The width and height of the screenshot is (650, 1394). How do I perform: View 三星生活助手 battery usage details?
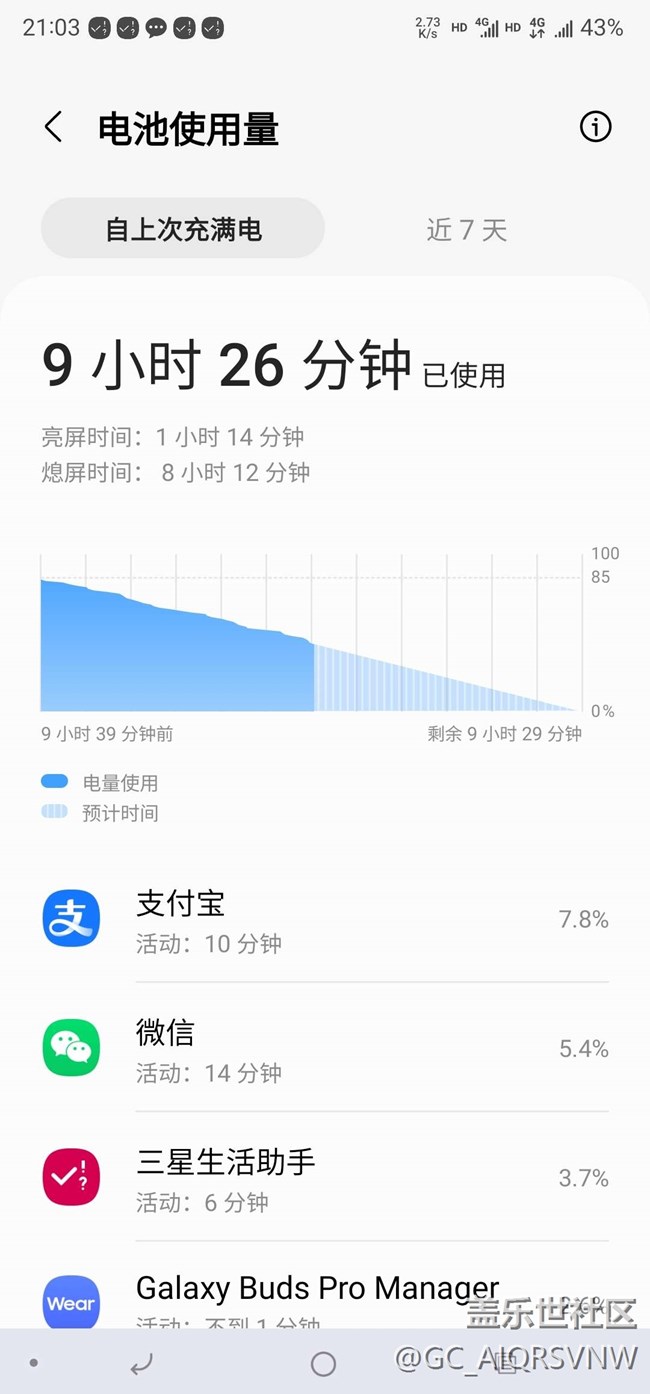325,1177
